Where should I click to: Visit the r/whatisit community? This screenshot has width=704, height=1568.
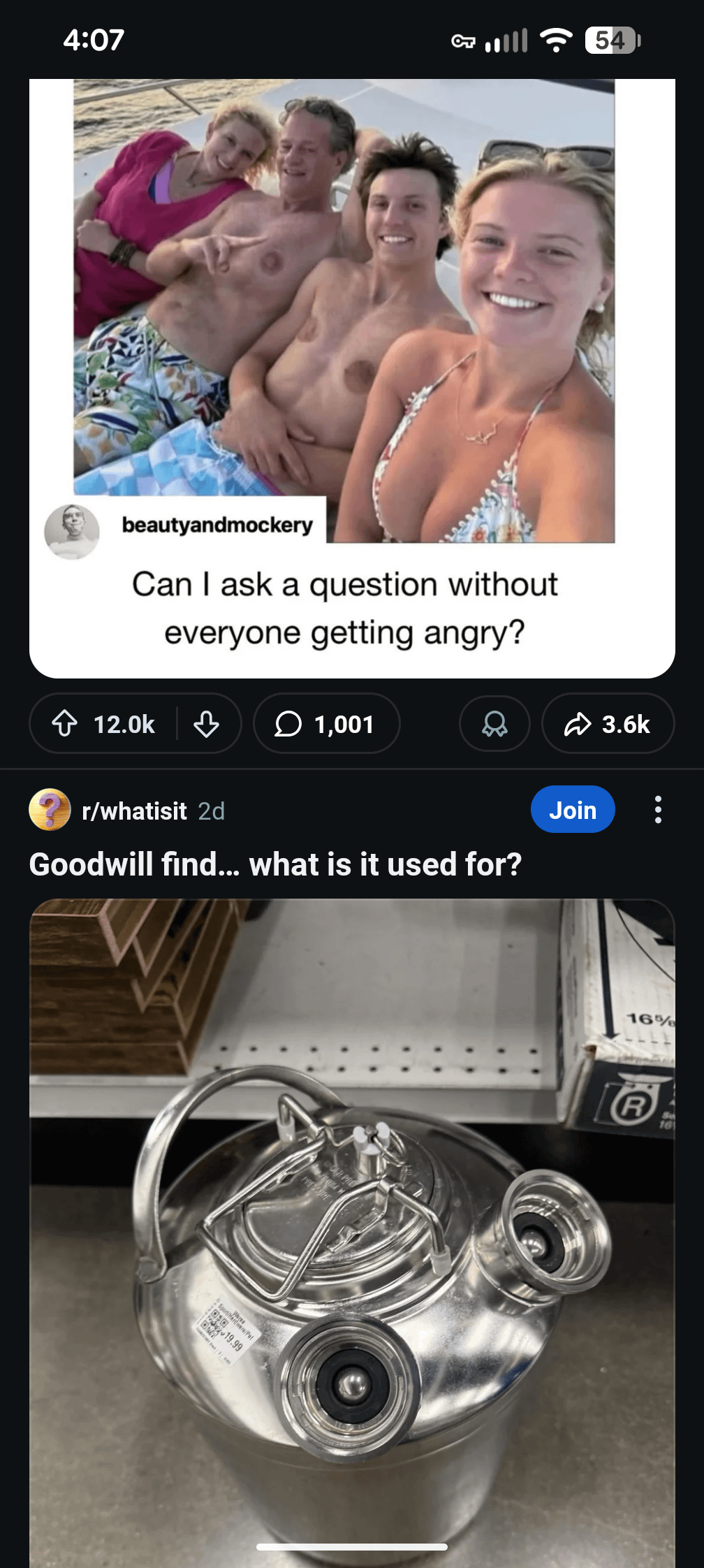[x=133, y=811]
